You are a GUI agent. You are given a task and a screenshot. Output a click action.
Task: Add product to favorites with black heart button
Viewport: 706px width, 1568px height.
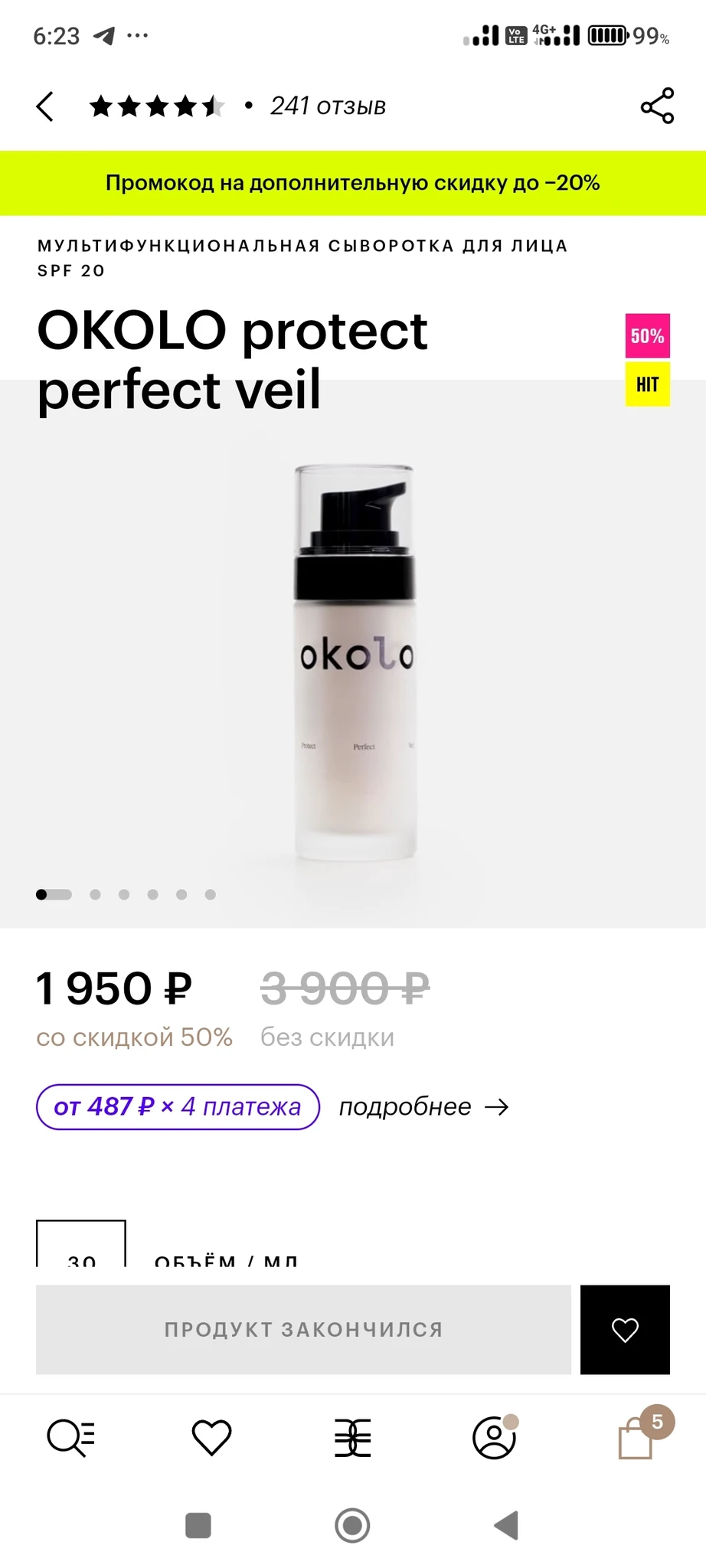625,1330
